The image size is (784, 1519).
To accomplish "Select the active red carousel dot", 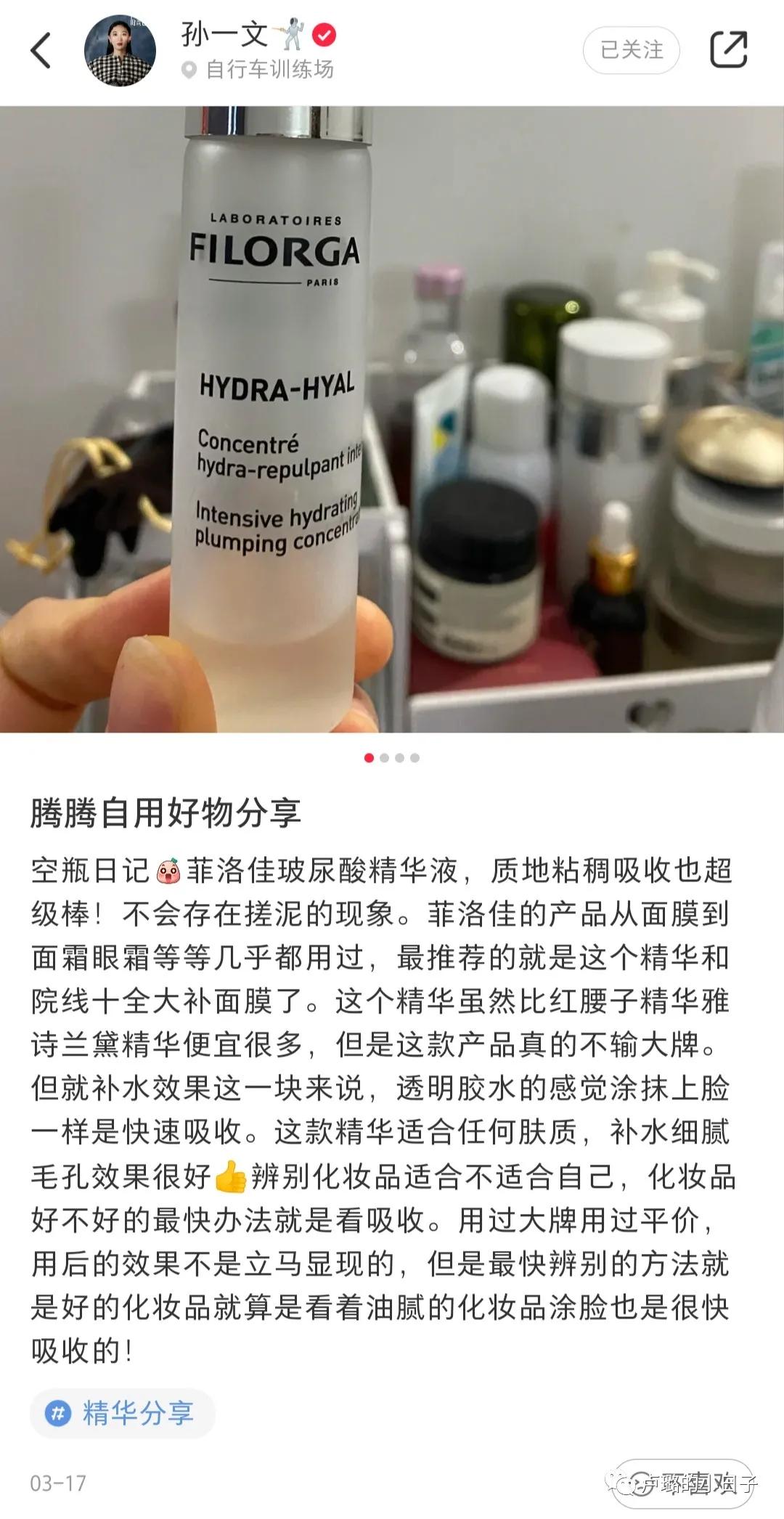I will click(x=368, y=757).
